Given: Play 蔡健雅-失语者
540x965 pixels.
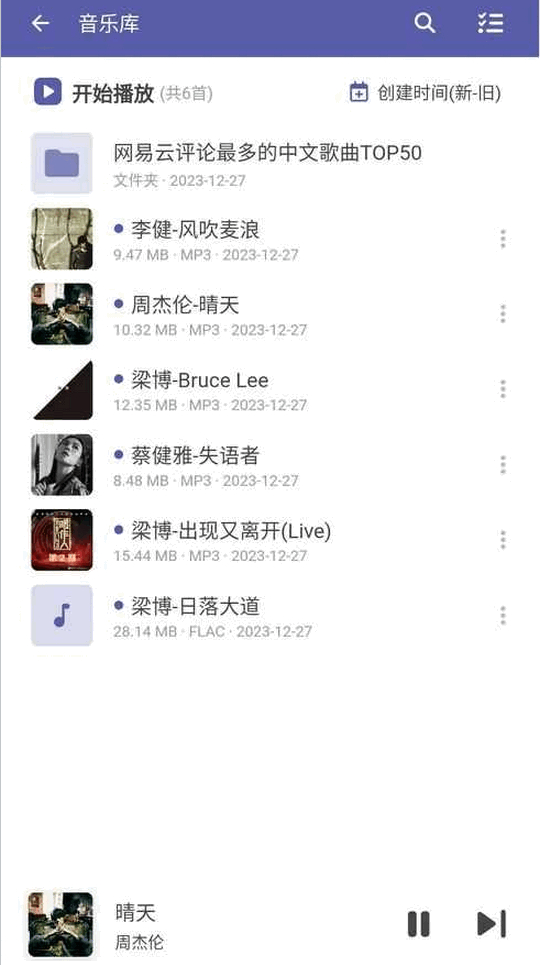Looking at the screenshot, I should pyautogui.click(x=259, y=465).
